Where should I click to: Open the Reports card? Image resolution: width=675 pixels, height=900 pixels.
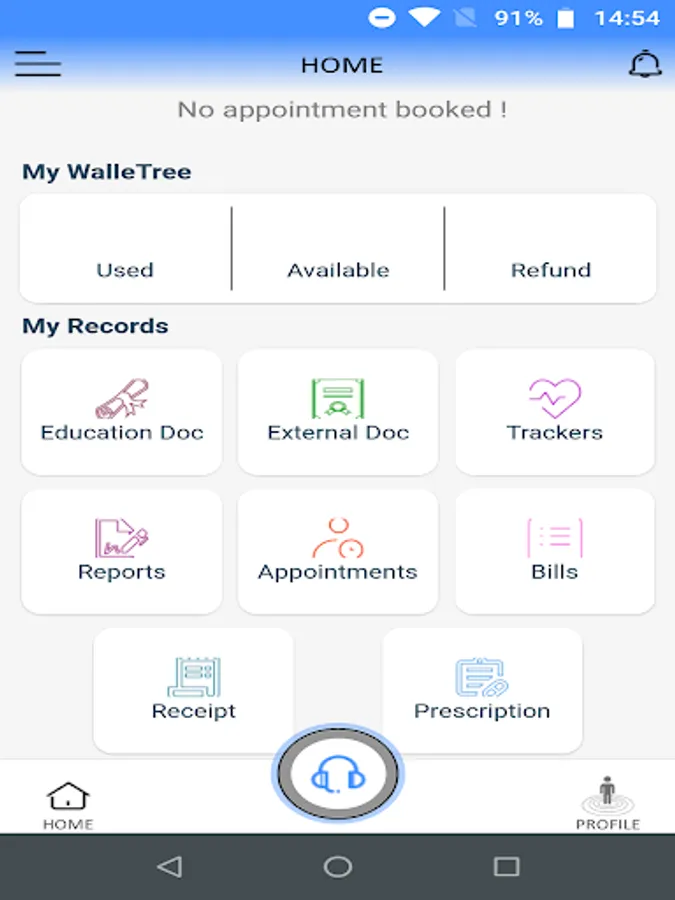pos(122,552)
